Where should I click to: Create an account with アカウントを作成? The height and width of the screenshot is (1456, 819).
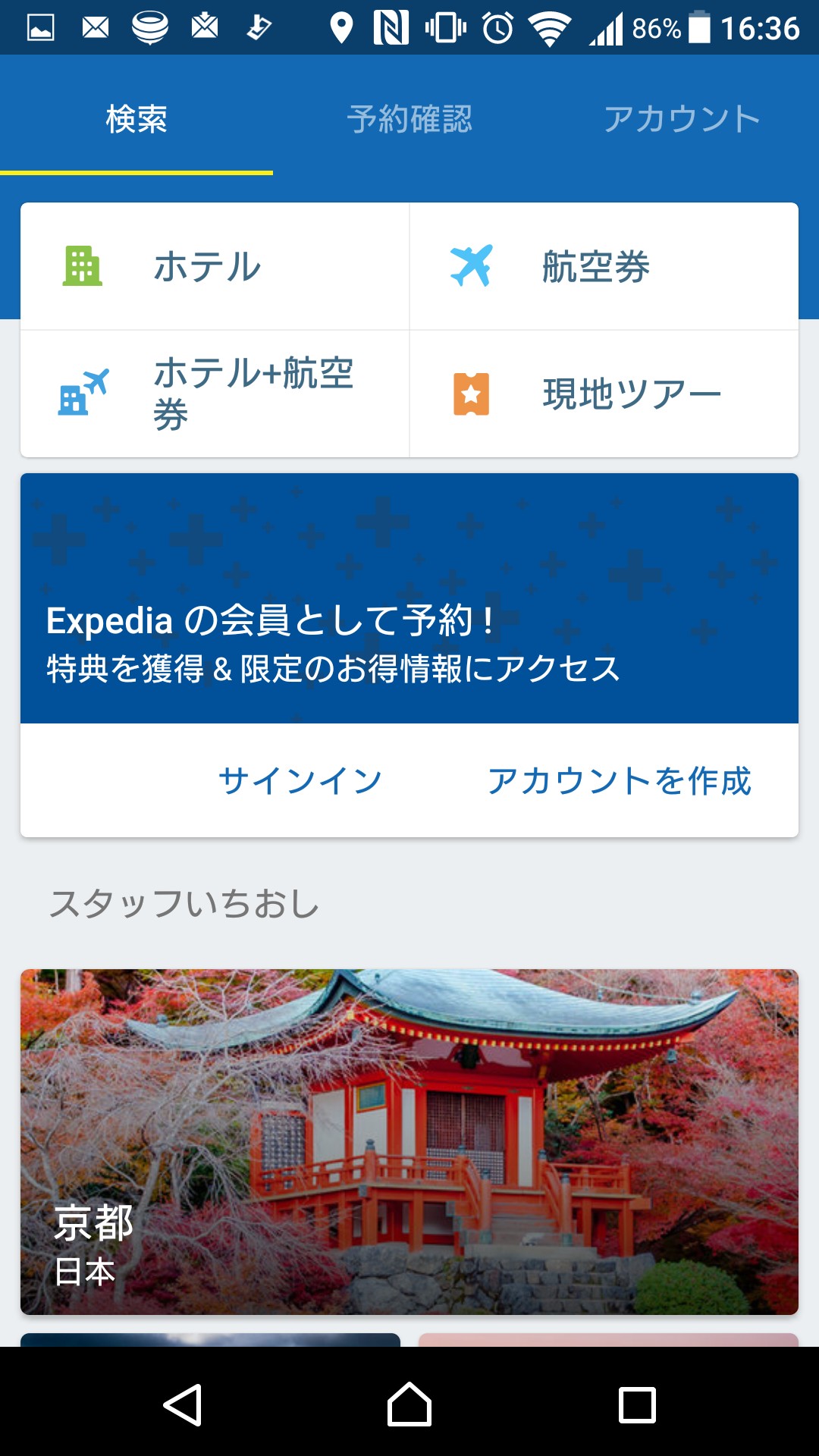coord(619,780)
